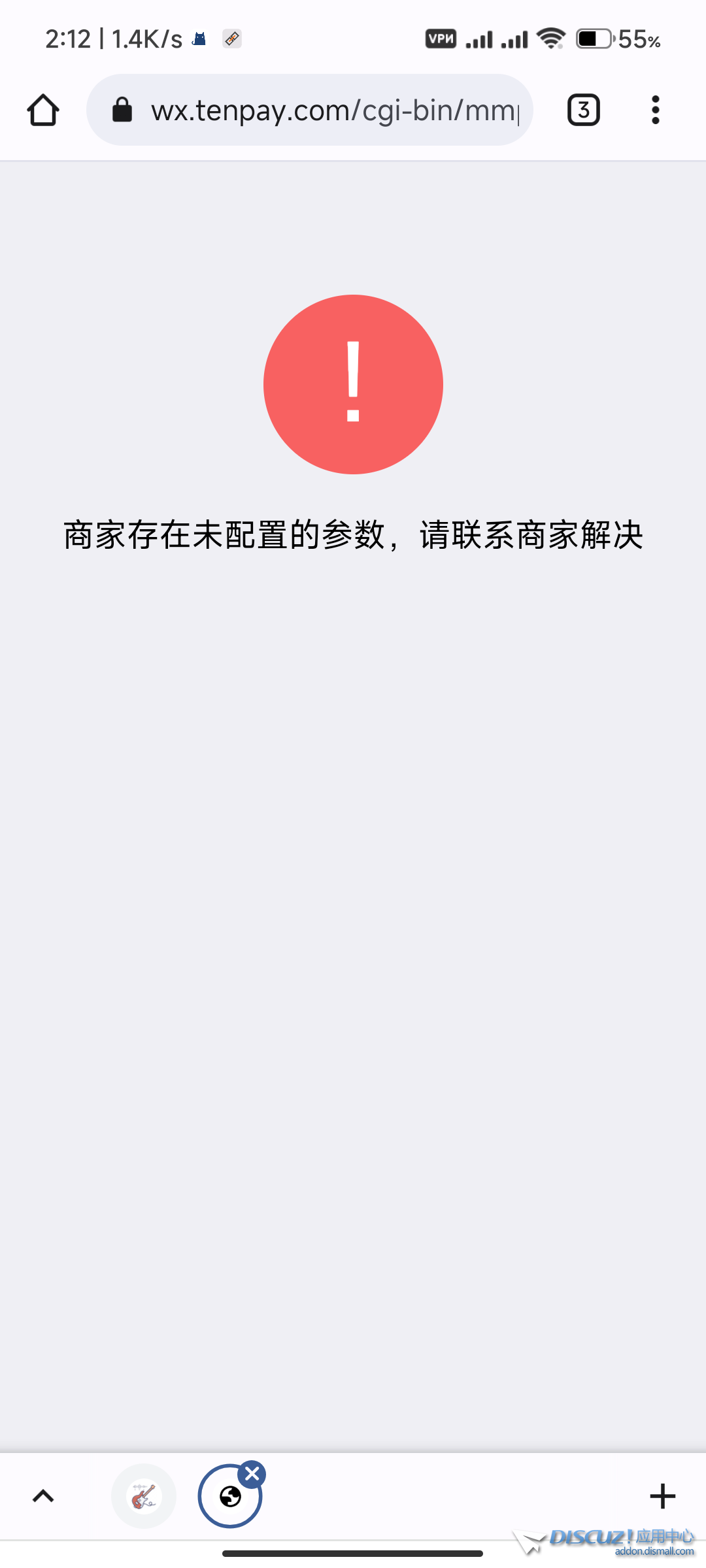Image resolution: width=706 pixels, height=1568 pixels.
Task: Open the browser overflow menu
Action: (x=655, y=110)
